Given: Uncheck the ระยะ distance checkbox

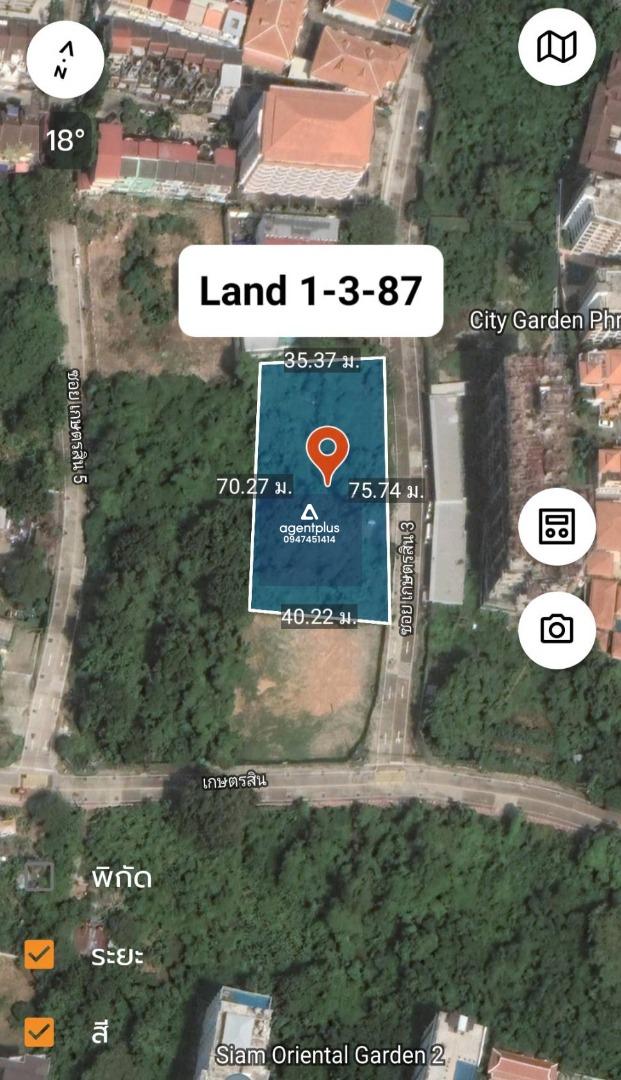Looking at the screenshot, I should [39, 955].
